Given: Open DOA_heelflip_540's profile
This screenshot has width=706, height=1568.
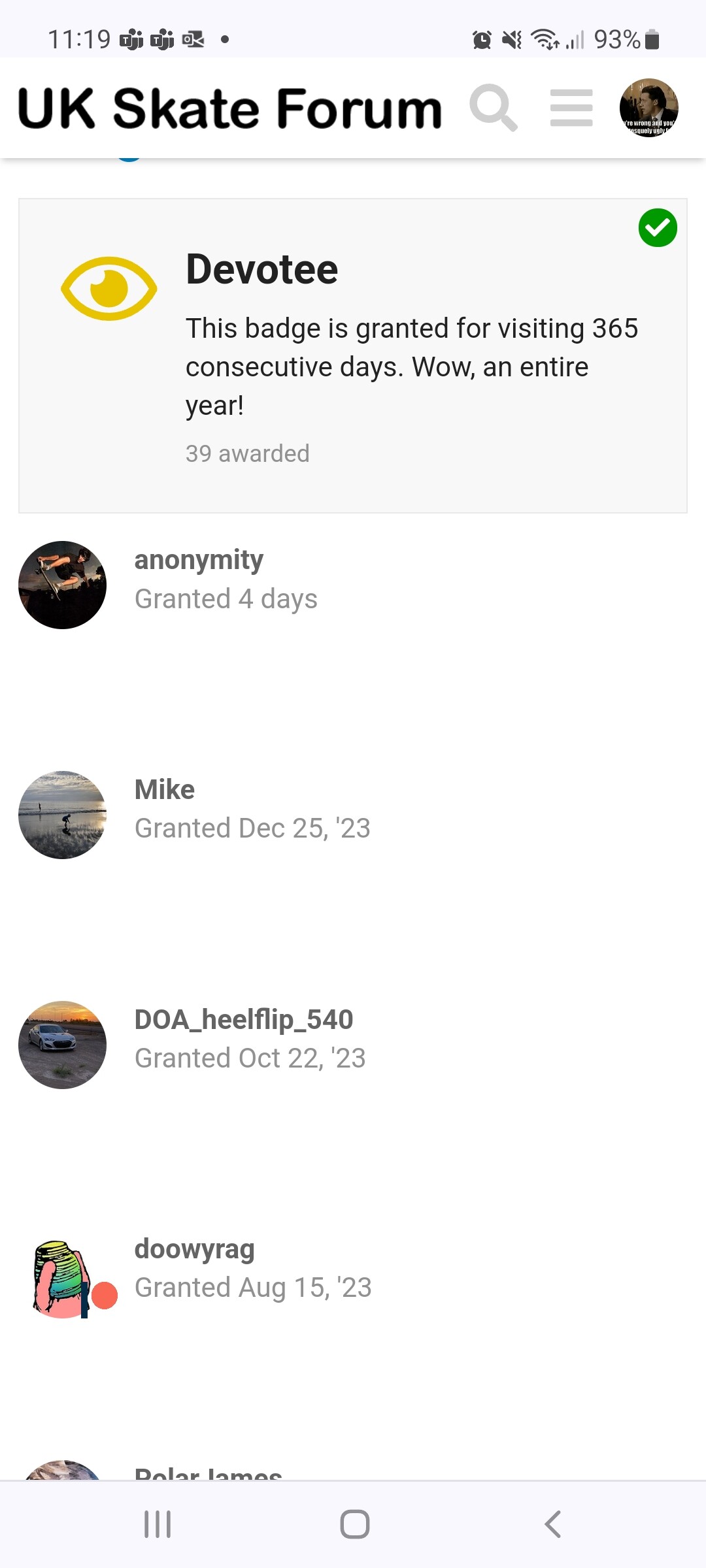Looking at the screenshot, I should tap(244, 1020).
